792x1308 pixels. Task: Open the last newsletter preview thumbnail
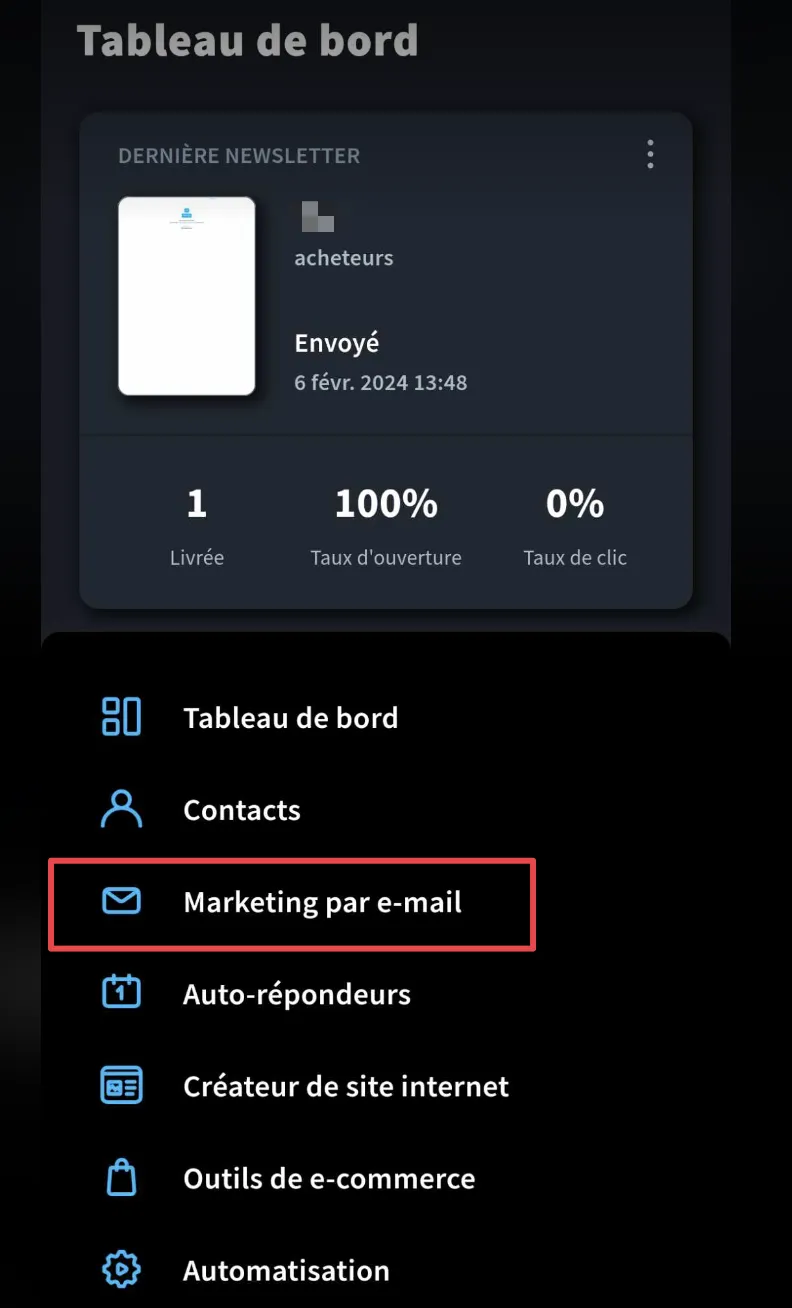[187, 296]
